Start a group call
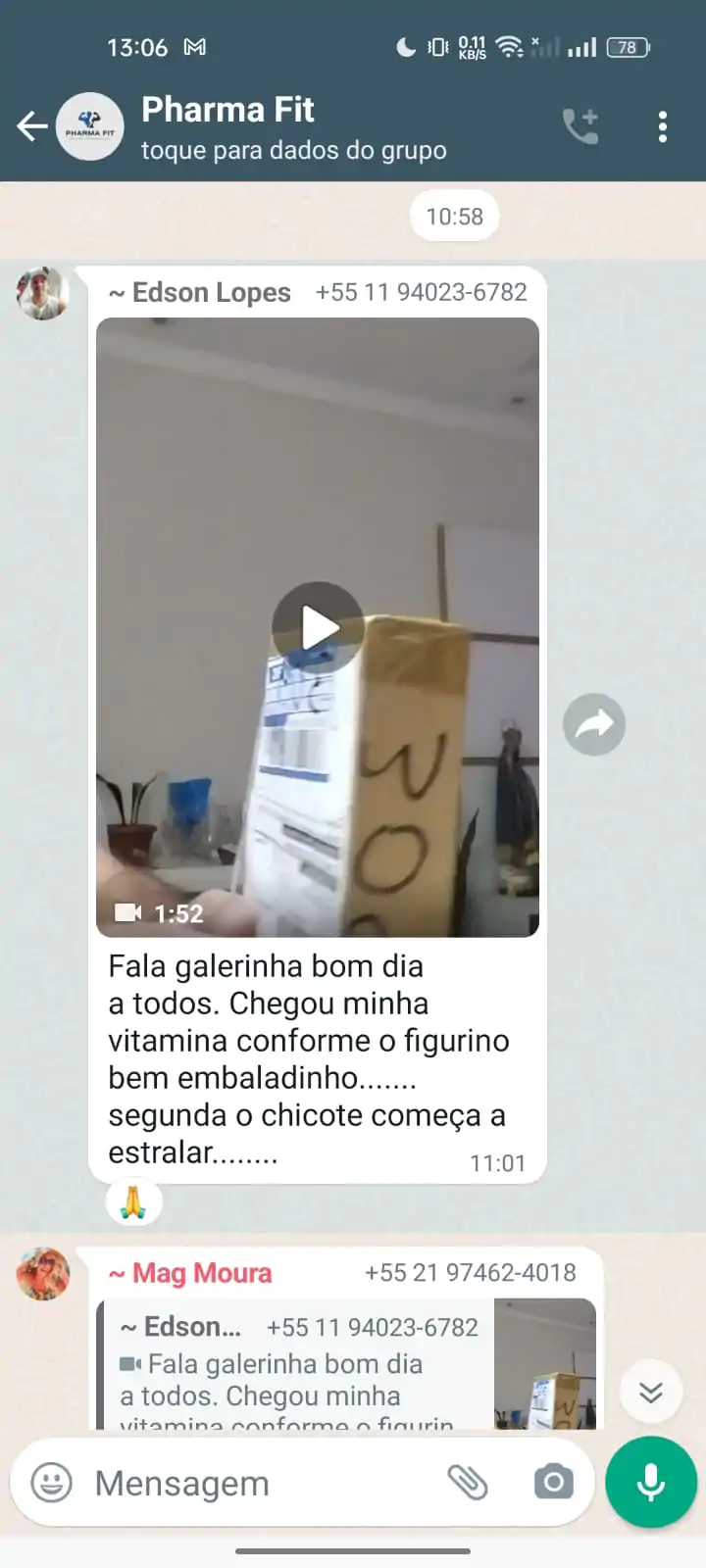706x1568 pixels. (580, 126)
